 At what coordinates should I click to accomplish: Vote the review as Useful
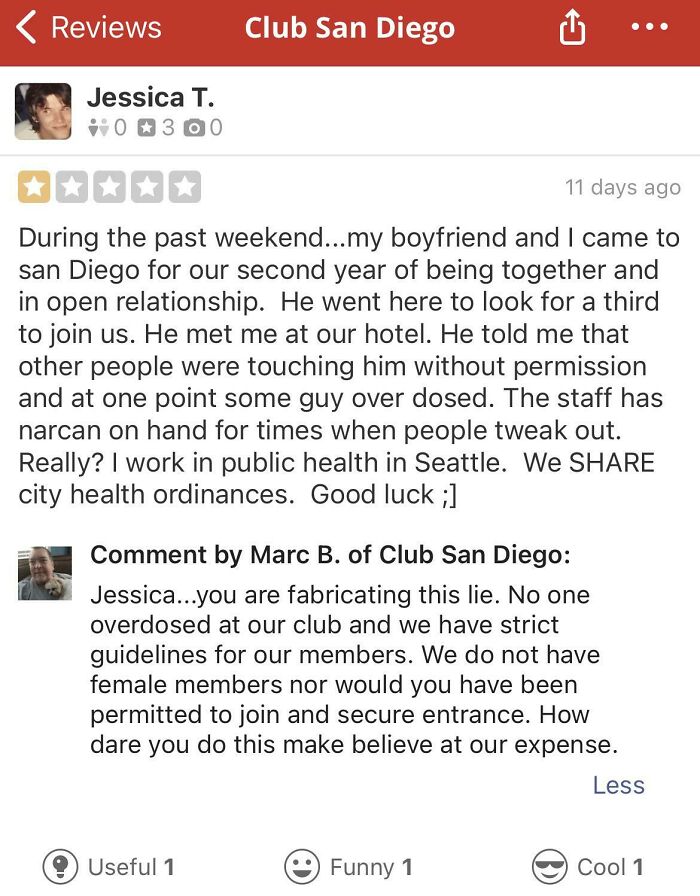[x=110, y=866]
